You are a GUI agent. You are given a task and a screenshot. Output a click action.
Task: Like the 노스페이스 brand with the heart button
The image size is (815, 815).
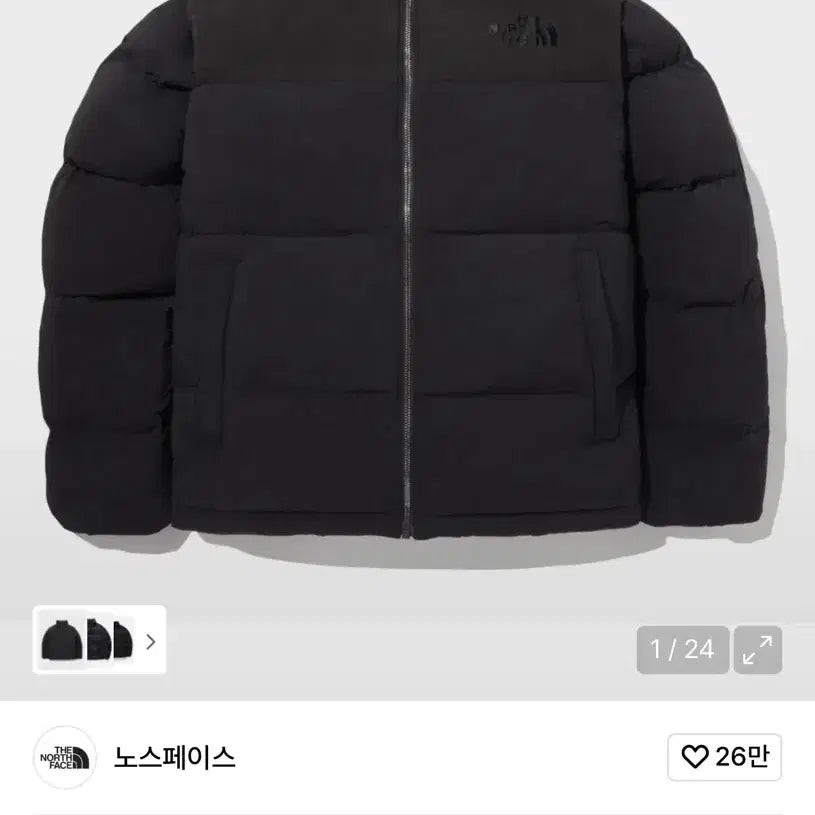coord(724,758)
